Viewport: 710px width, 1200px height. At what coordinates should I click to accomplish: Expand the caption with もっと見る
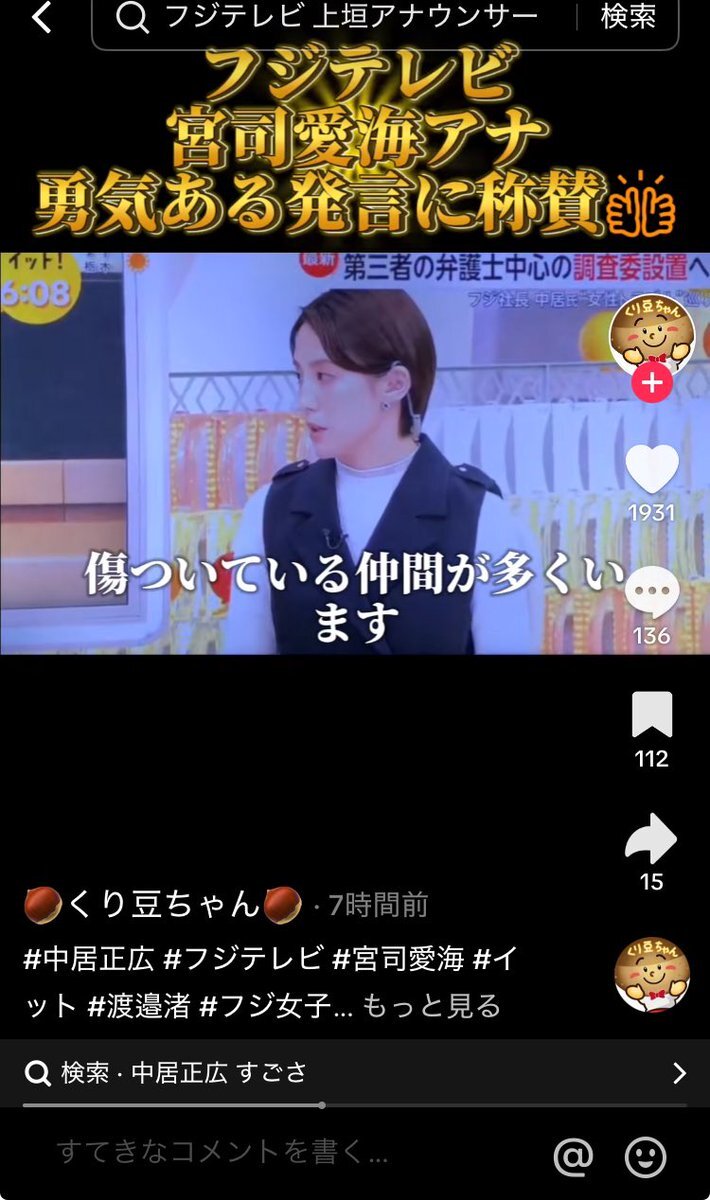tap(431, 1005)
